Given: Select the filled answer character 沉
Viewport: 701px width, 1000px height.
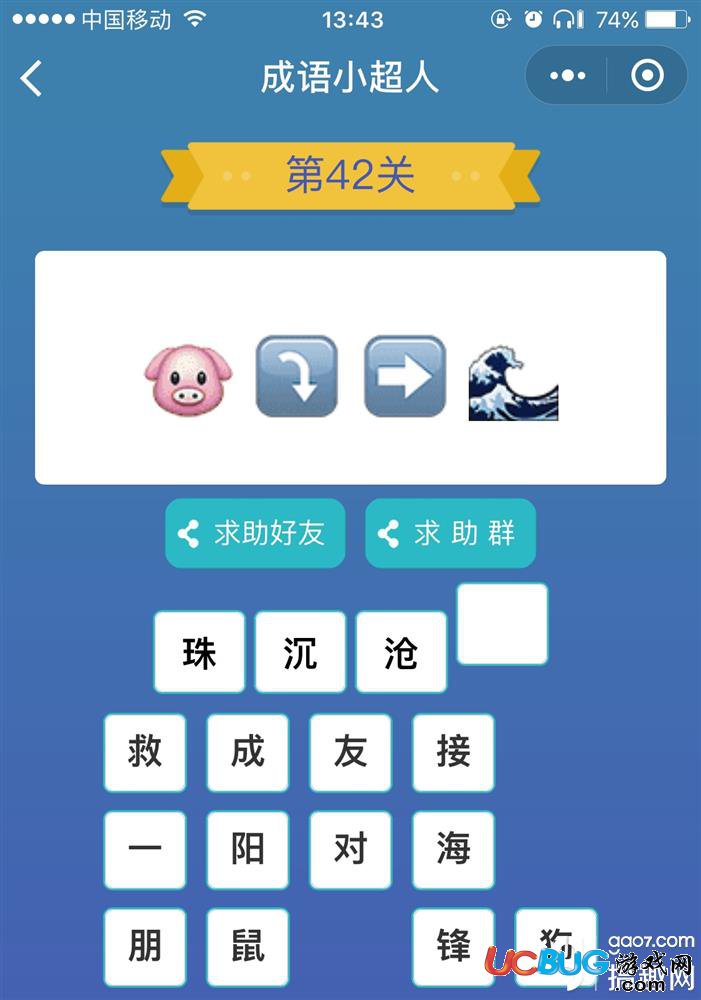Looking at the screenshot, I should click(x=300, y=652).
